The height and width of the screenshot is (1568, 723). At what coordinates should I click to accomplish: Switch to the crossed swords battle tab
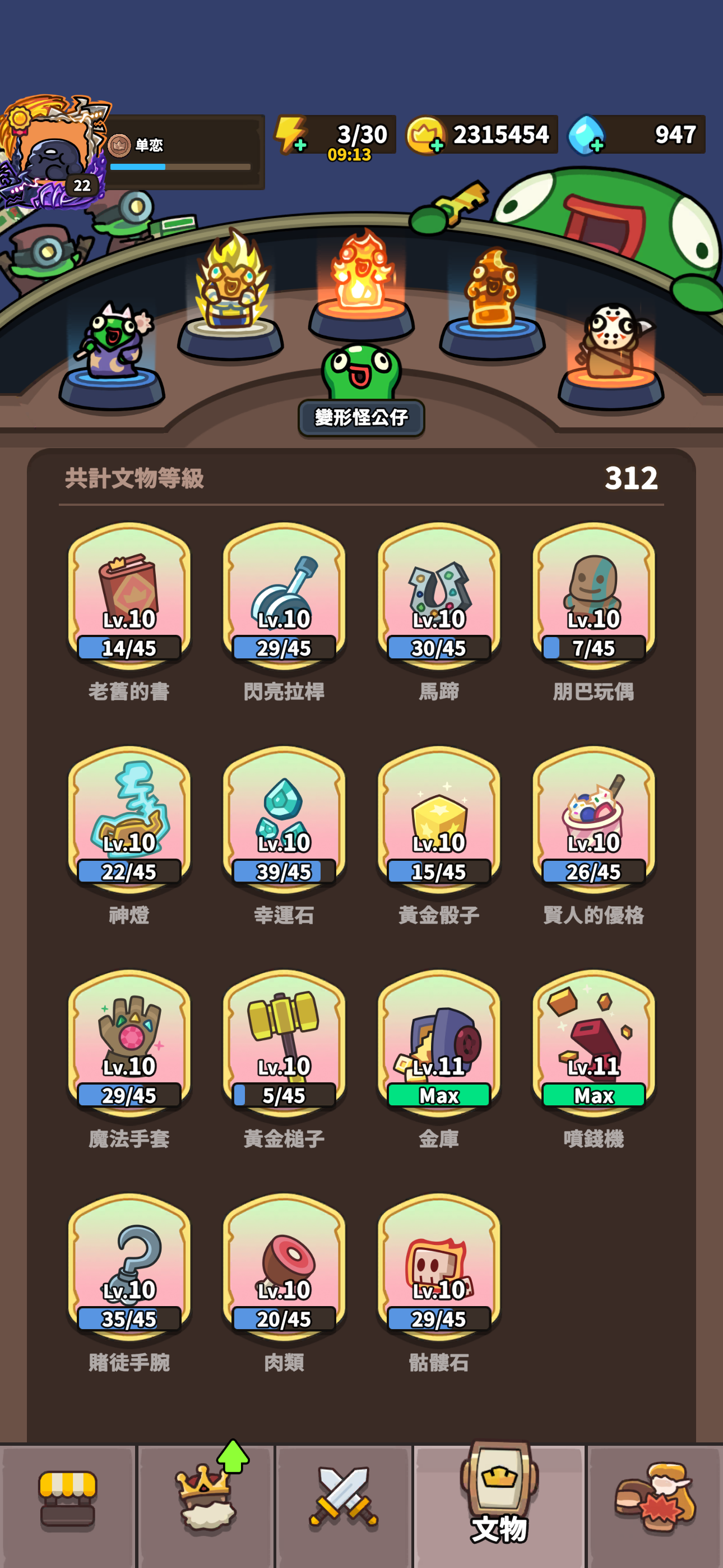point(344,1505)
